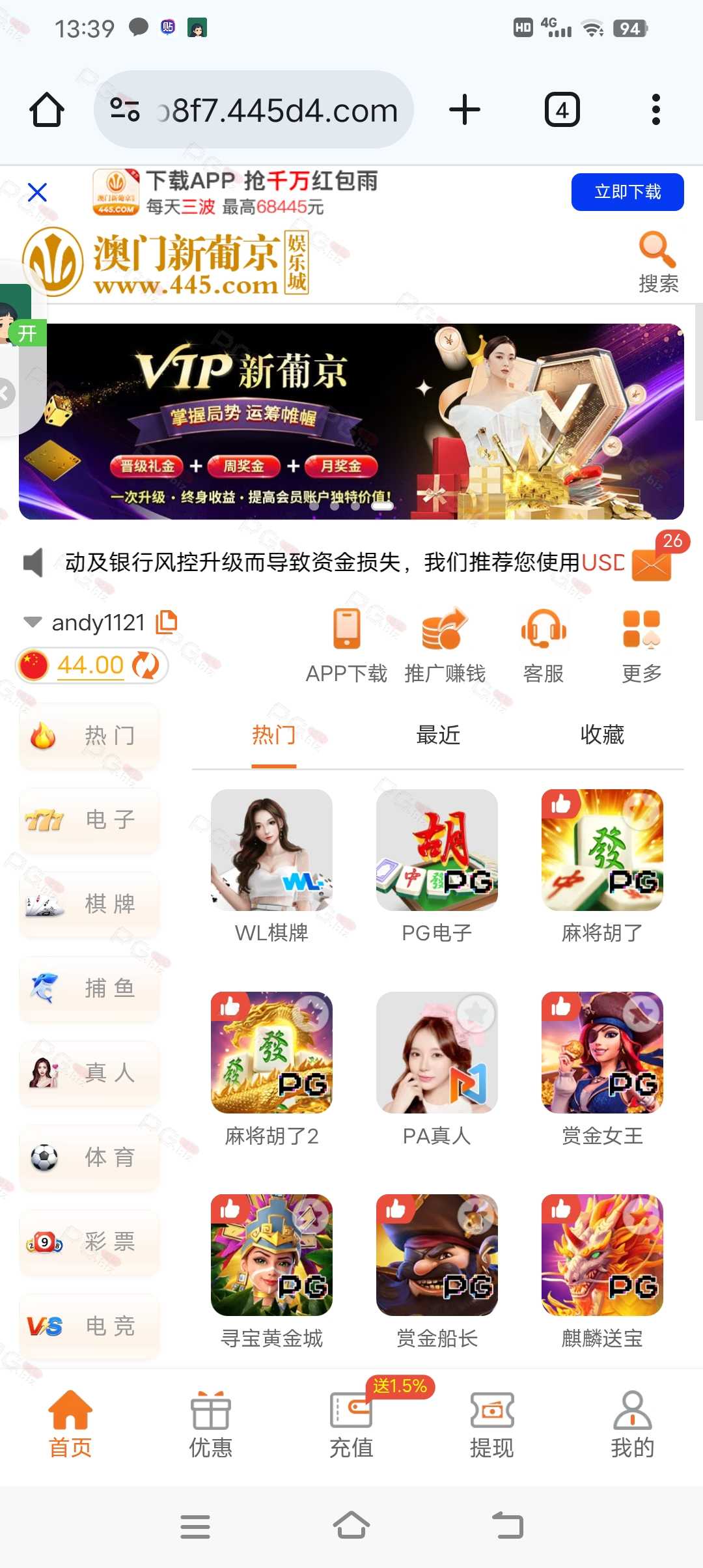The width and height of the screenshot is (703, 1568).
Task: Dismiss the app download banner
Action: 38,192
